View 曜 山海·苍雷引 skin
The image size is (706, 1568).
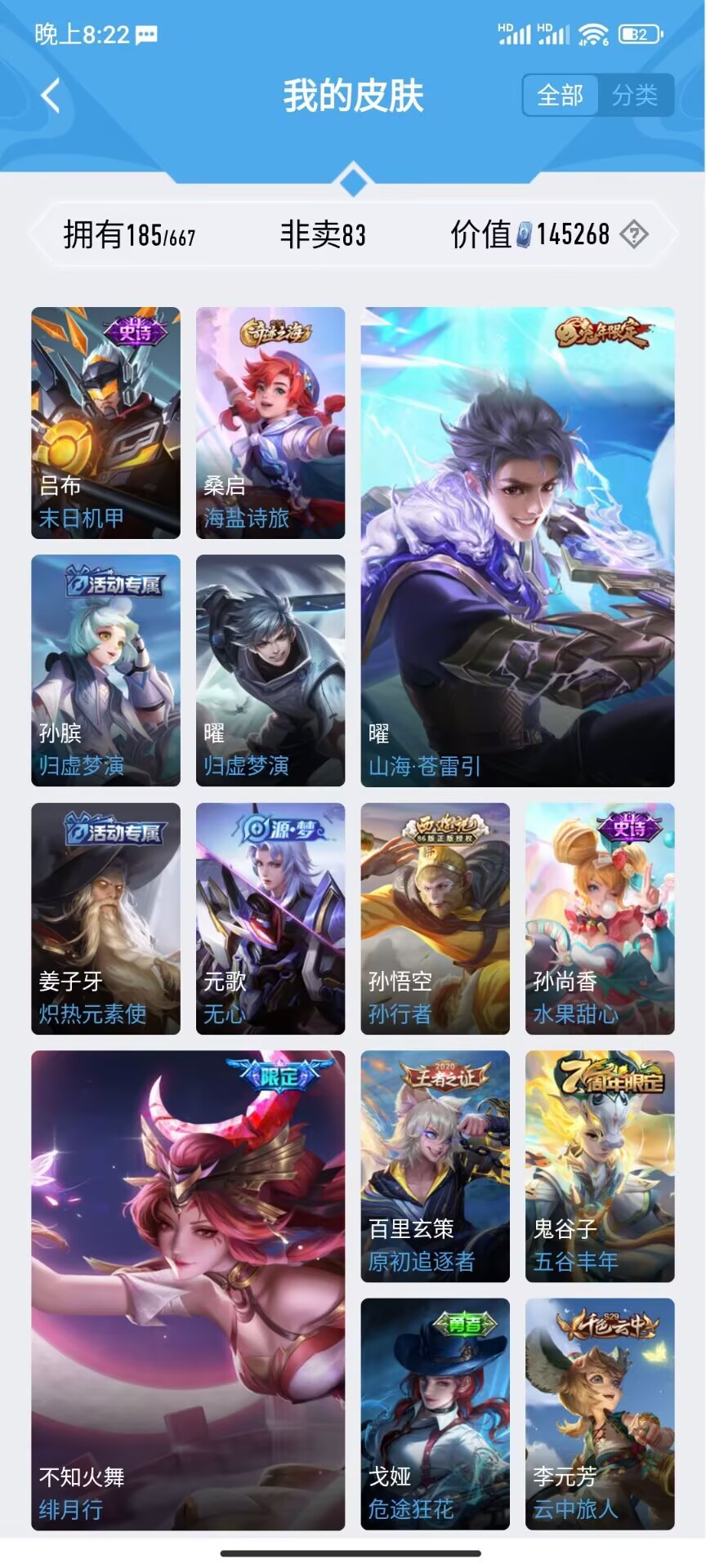tap(517, 546)
